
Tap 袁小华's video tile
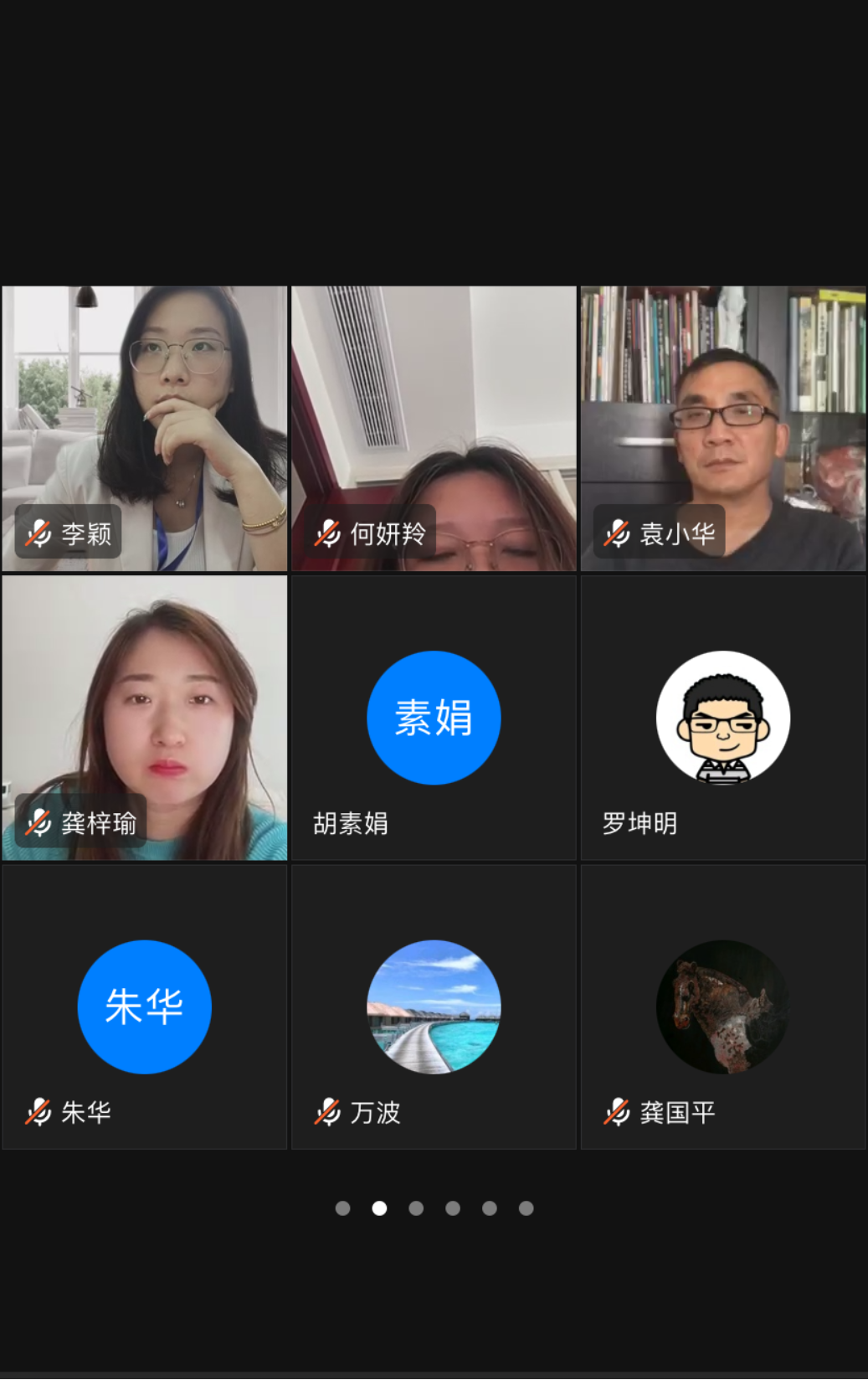[x=723, y=428]
